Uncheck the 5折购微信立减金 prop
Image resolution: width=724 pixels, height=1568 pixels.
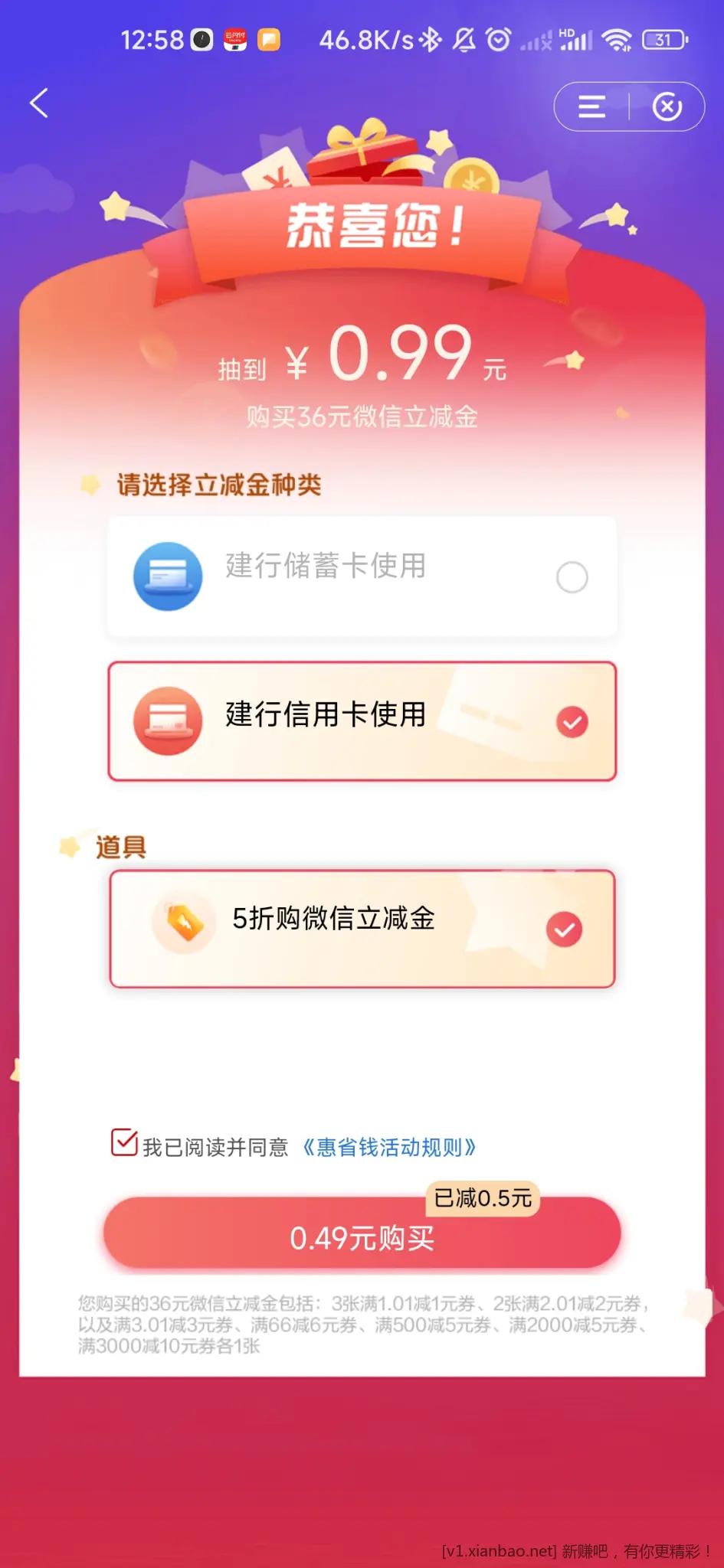(x=564, y=929)
